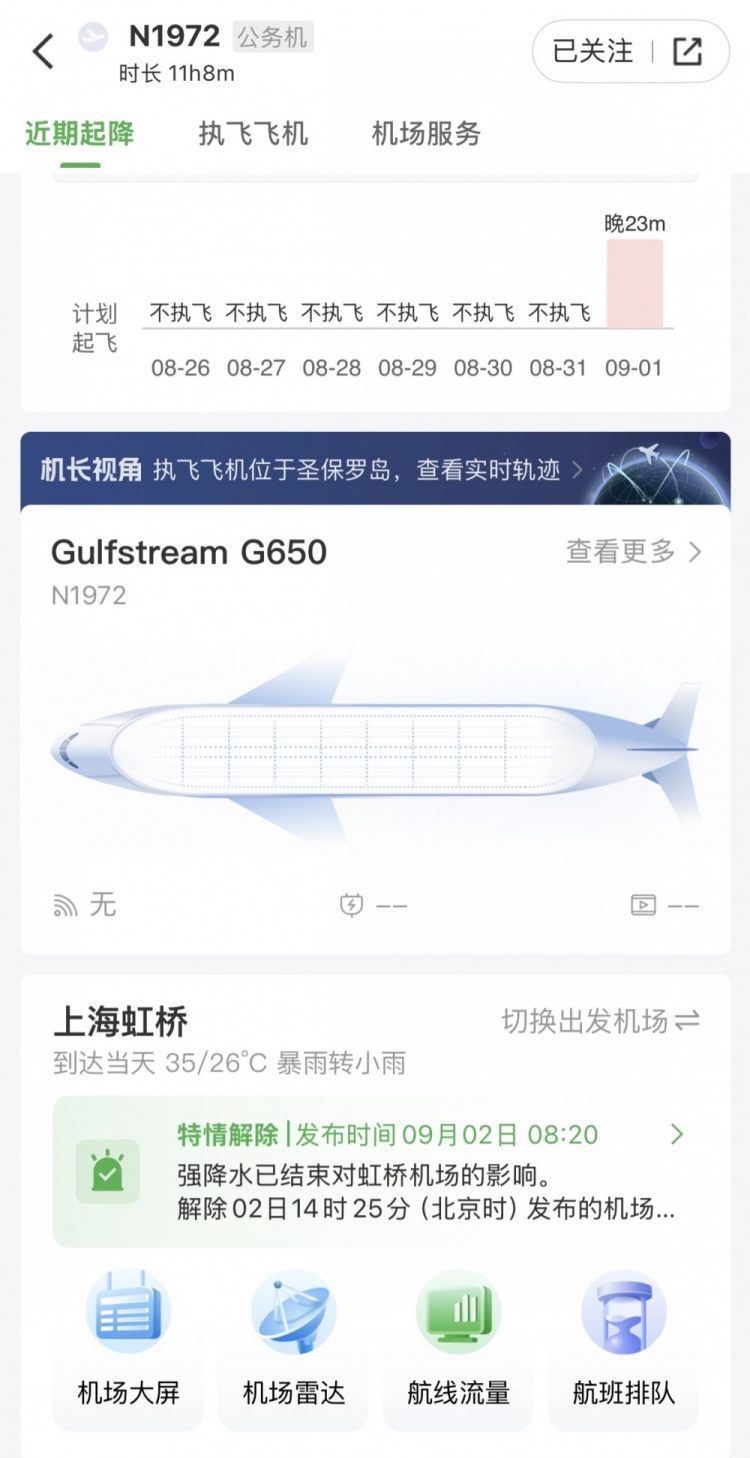Share the flight via the export icon

pos(688,51)
